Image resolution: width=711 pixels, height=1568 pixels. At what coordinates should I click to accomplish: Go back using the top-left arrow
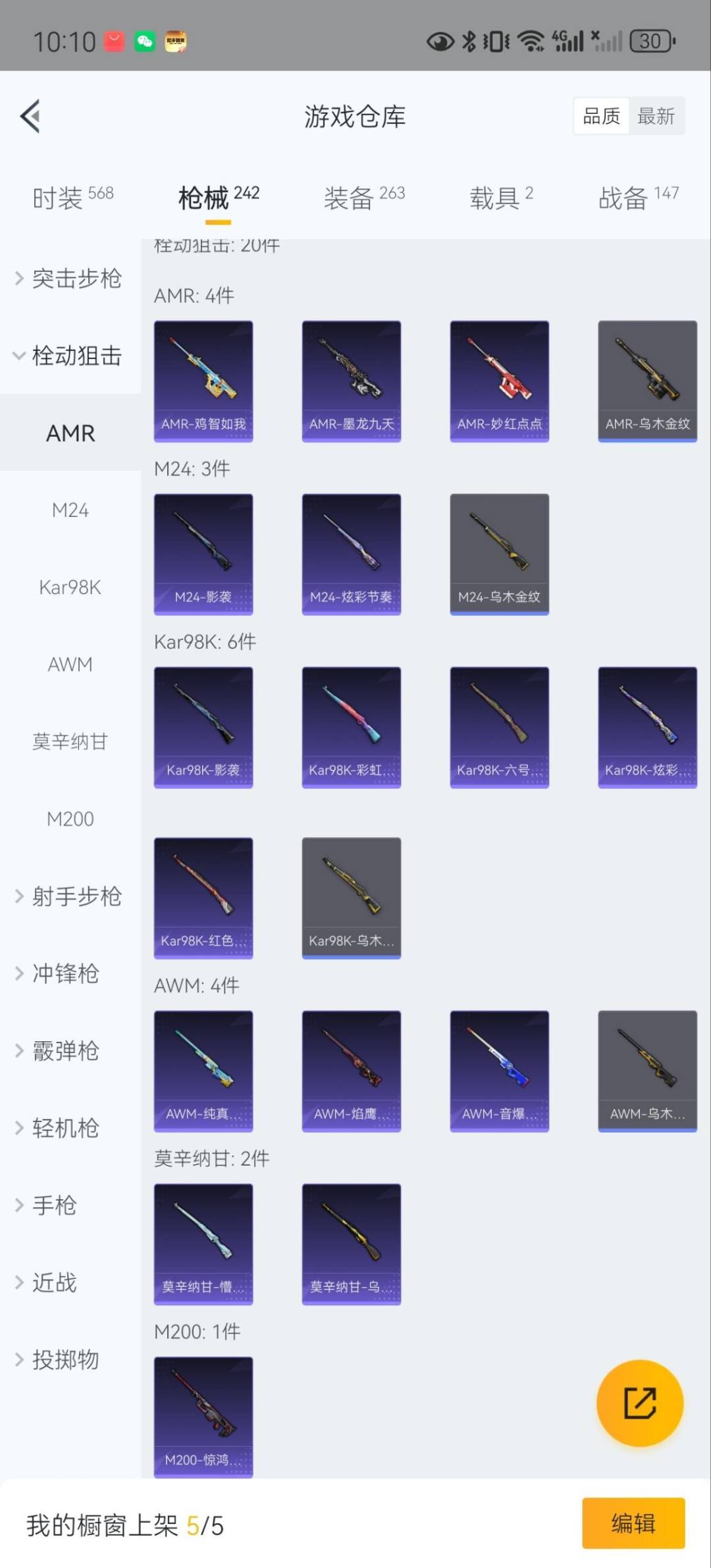[30, 117]
